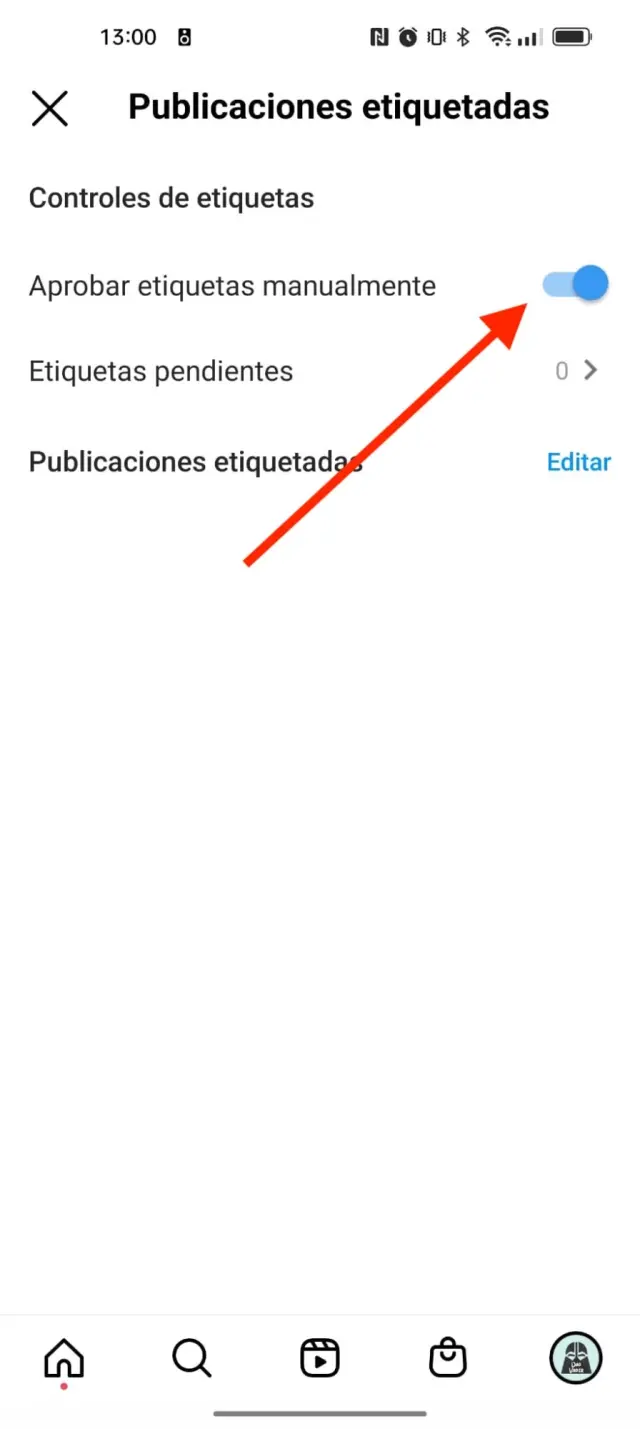Open the Search tab
The height and width of the screenshot is (1429, 640).
click(191, 1358)
